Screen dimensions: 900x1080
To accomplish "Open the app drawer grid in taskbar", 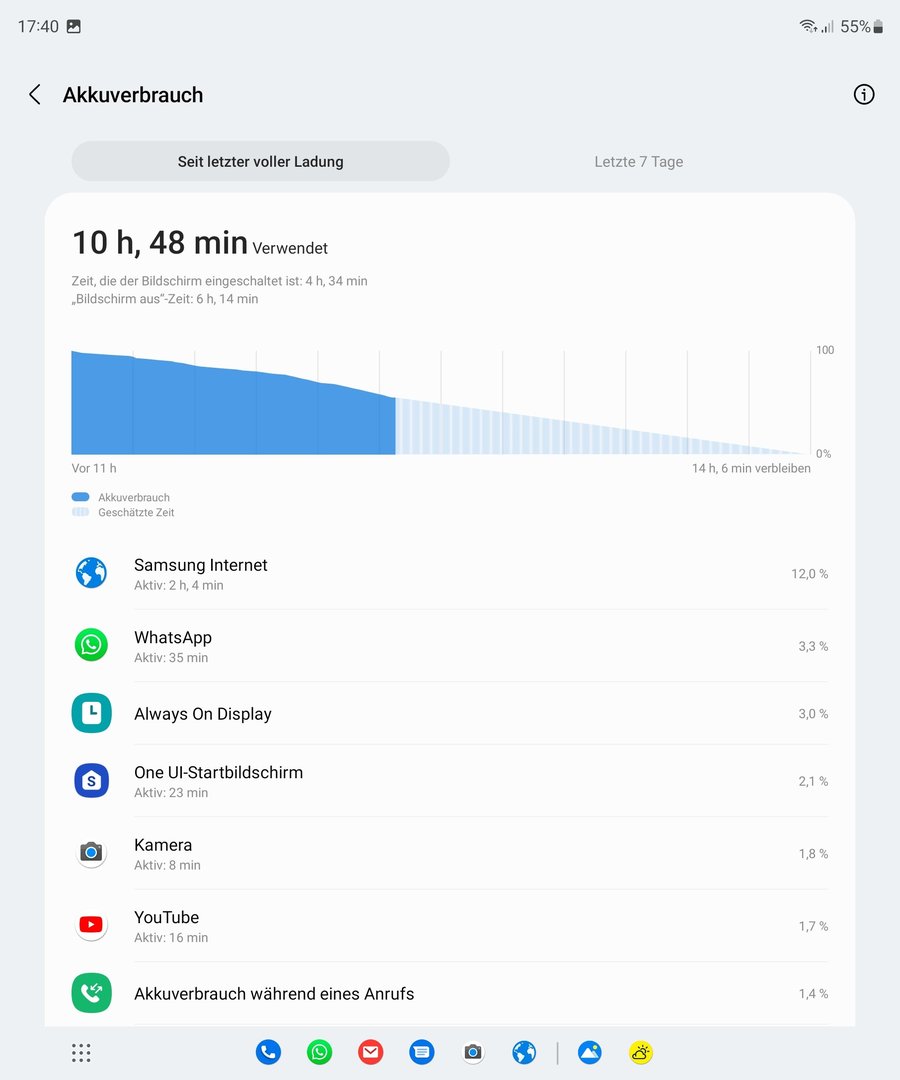I will [82, 1052].
